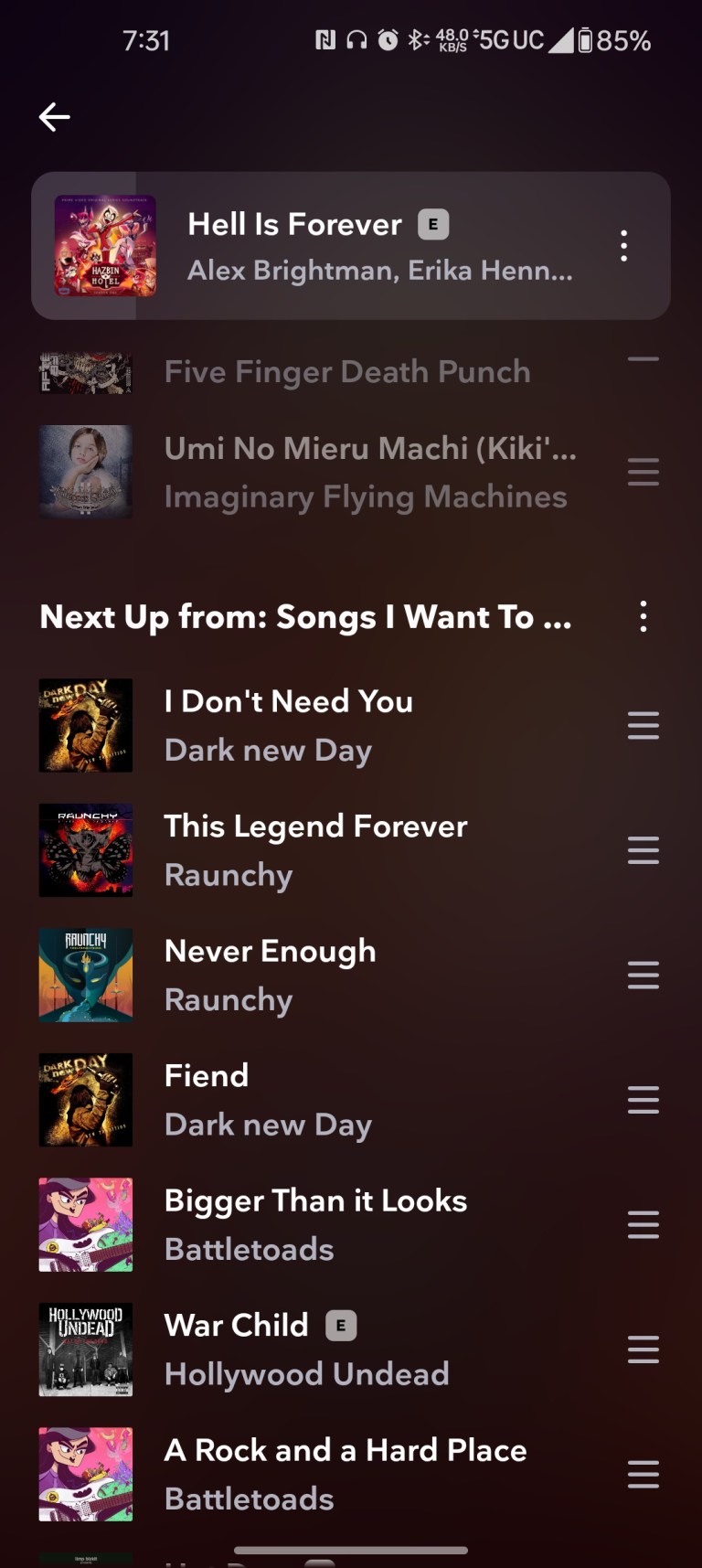Viewport: 702px width, 1568px height.
Task: Select the Five Finger Death Punch row
Action: tap(347, 371)
